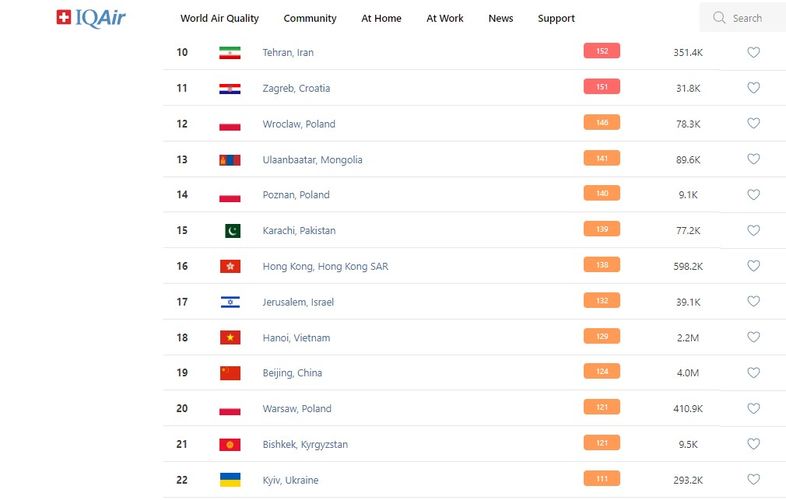
Task: Favorite Wroclaw, Poland with the heart icon
Action: click(x=754, y=124)
